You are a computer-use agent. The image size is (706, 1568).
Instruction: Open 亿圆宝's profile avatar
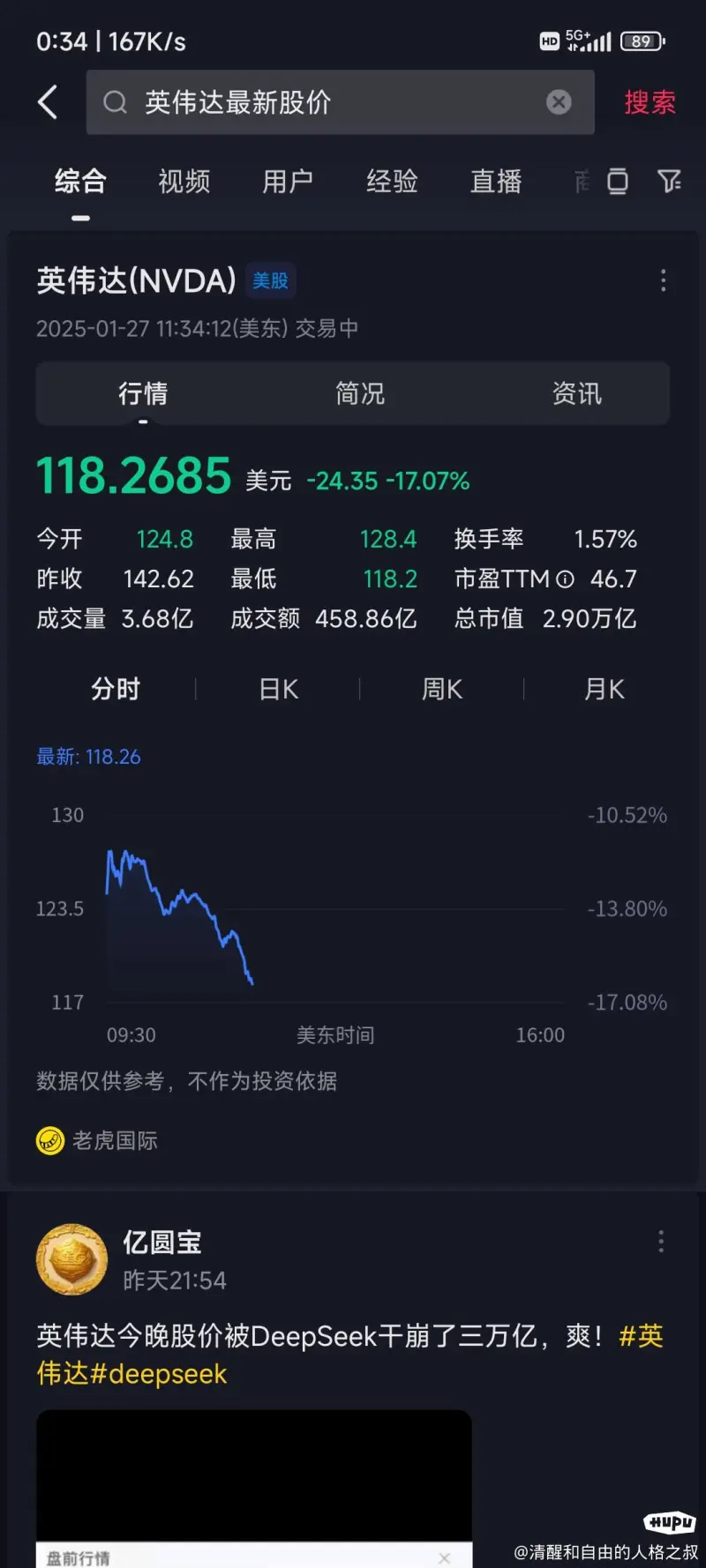point(71,1259)
